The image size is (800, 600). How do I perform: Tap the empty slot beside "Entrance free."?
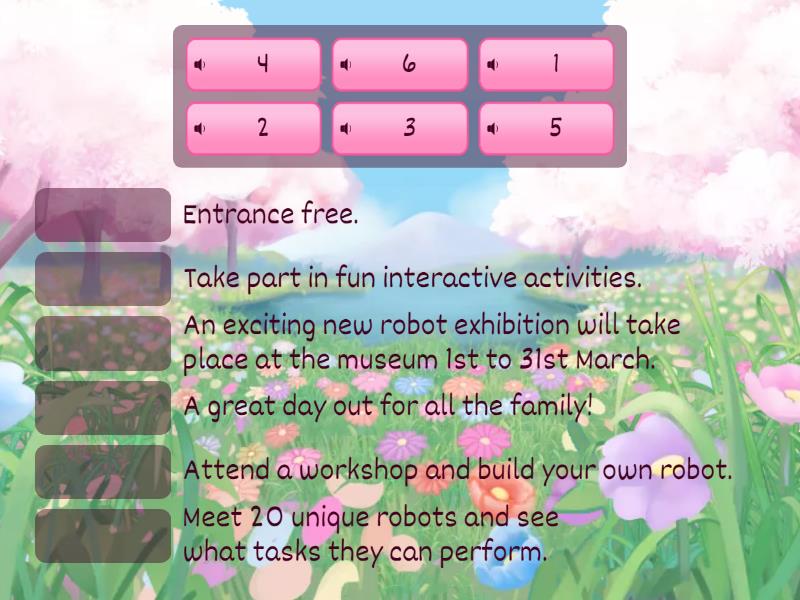[103, 215]
